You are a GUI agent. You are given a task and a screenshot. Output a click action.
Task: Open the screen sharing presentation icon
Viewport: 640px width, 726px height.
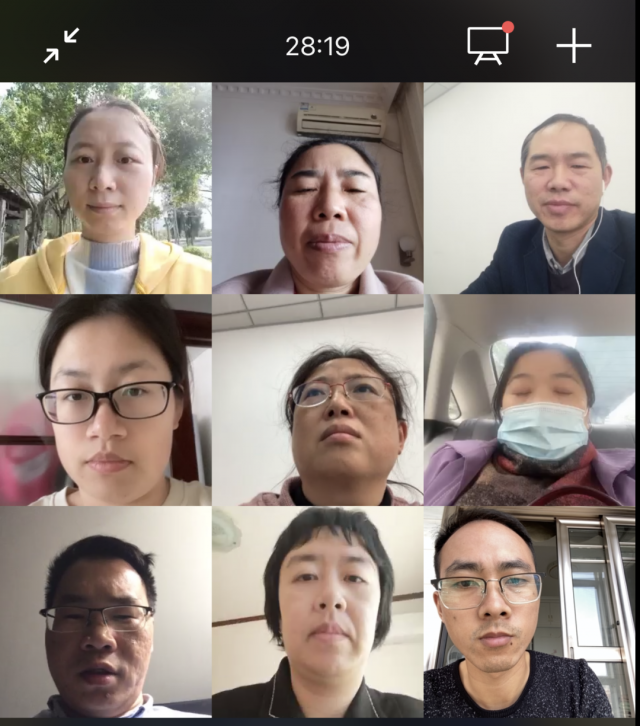488,44
